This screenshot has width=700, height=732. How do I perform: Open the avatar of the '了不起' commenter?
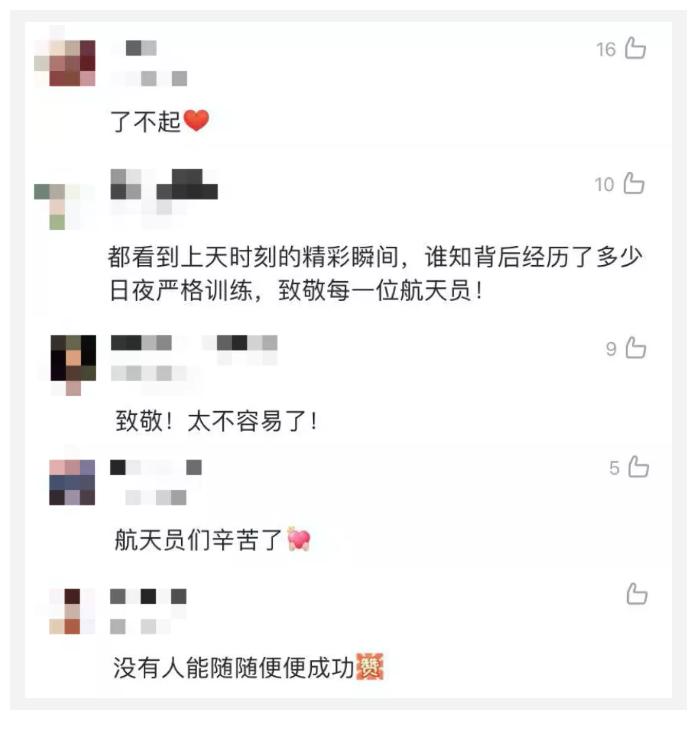click(66, 62)
